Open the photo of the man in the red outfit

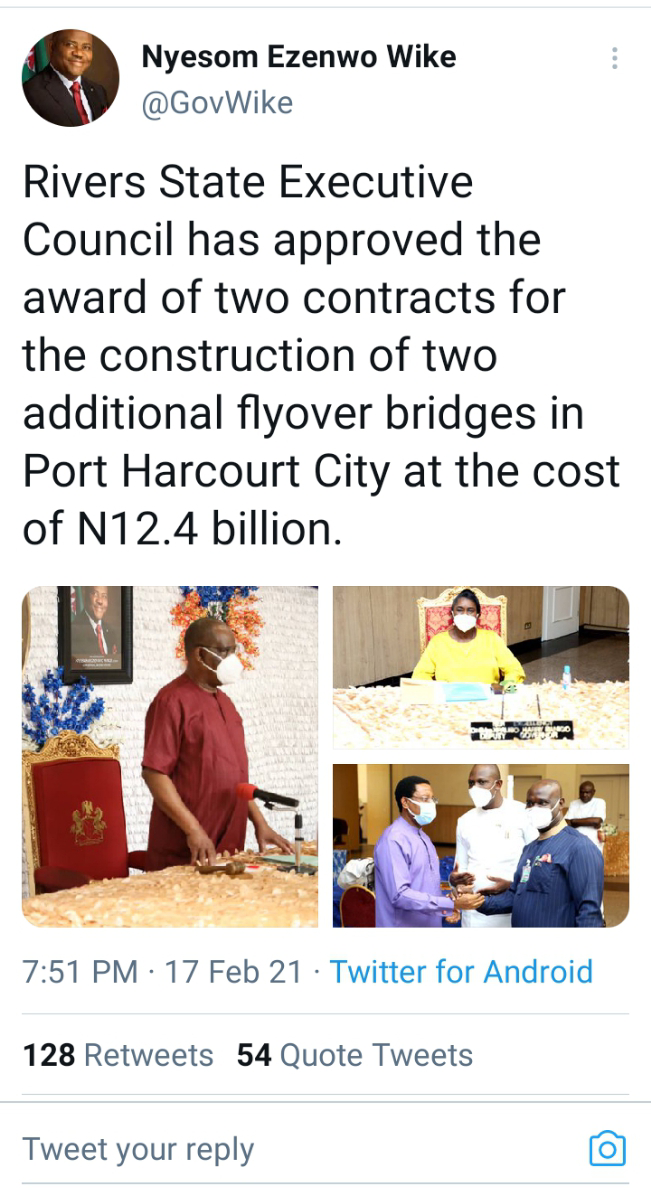[x=170, y=756]
